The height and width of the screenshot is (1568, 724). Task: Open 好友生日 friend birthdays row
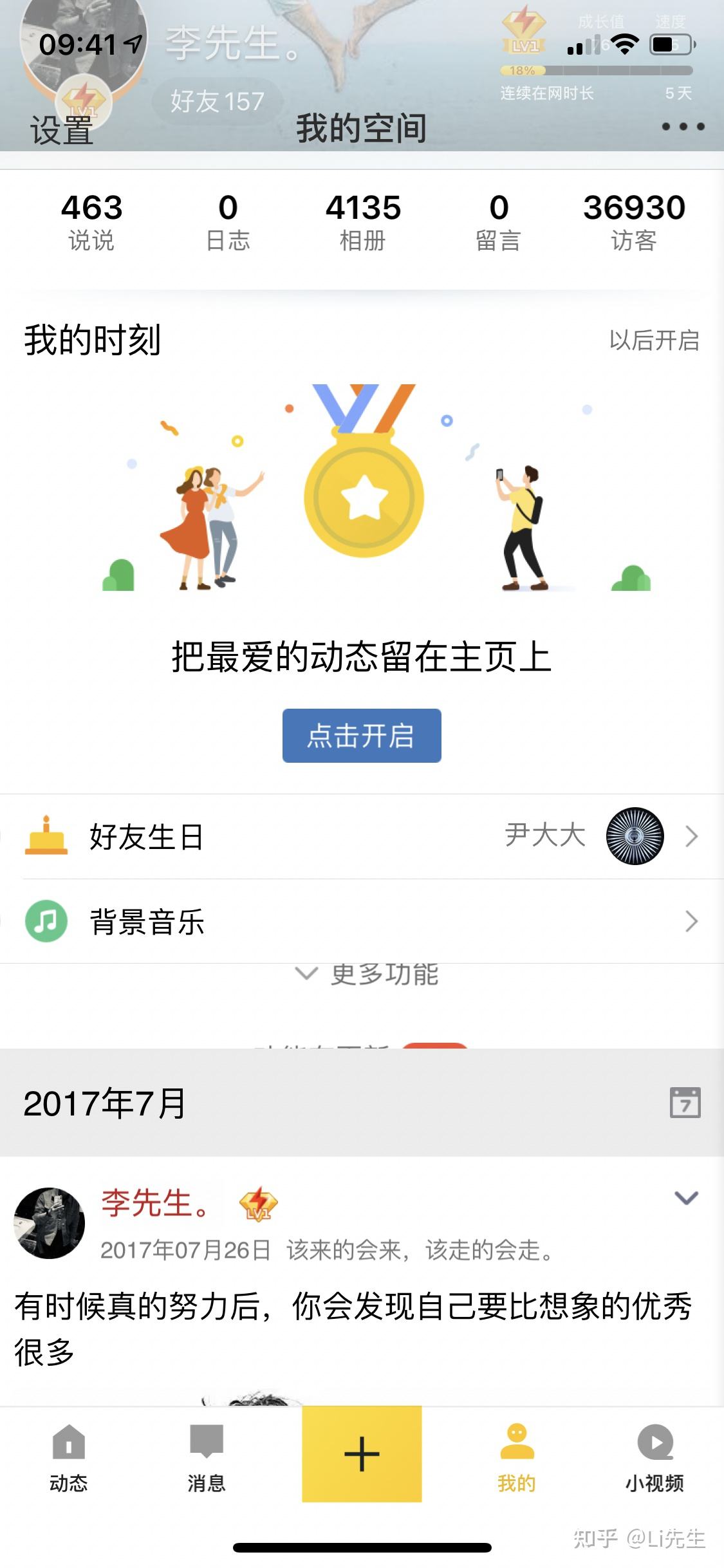pyautogui.click(x=362, y=836)
